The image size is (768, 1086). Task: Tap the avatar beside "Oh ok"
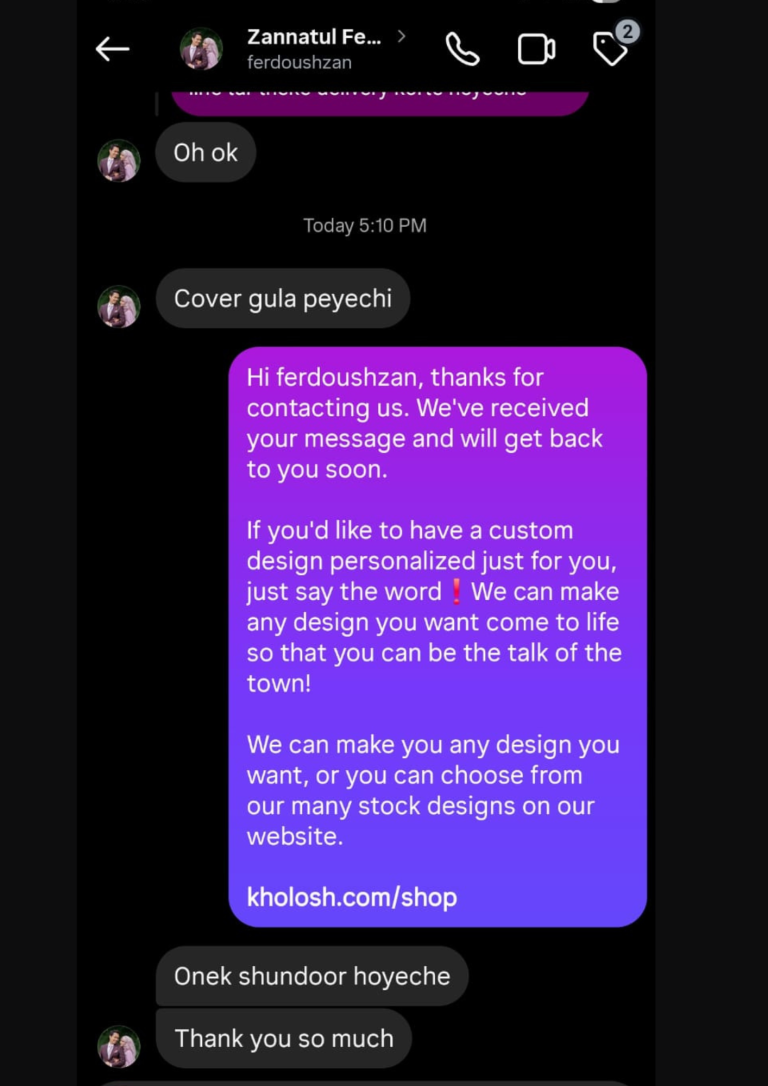coord(118,160)
